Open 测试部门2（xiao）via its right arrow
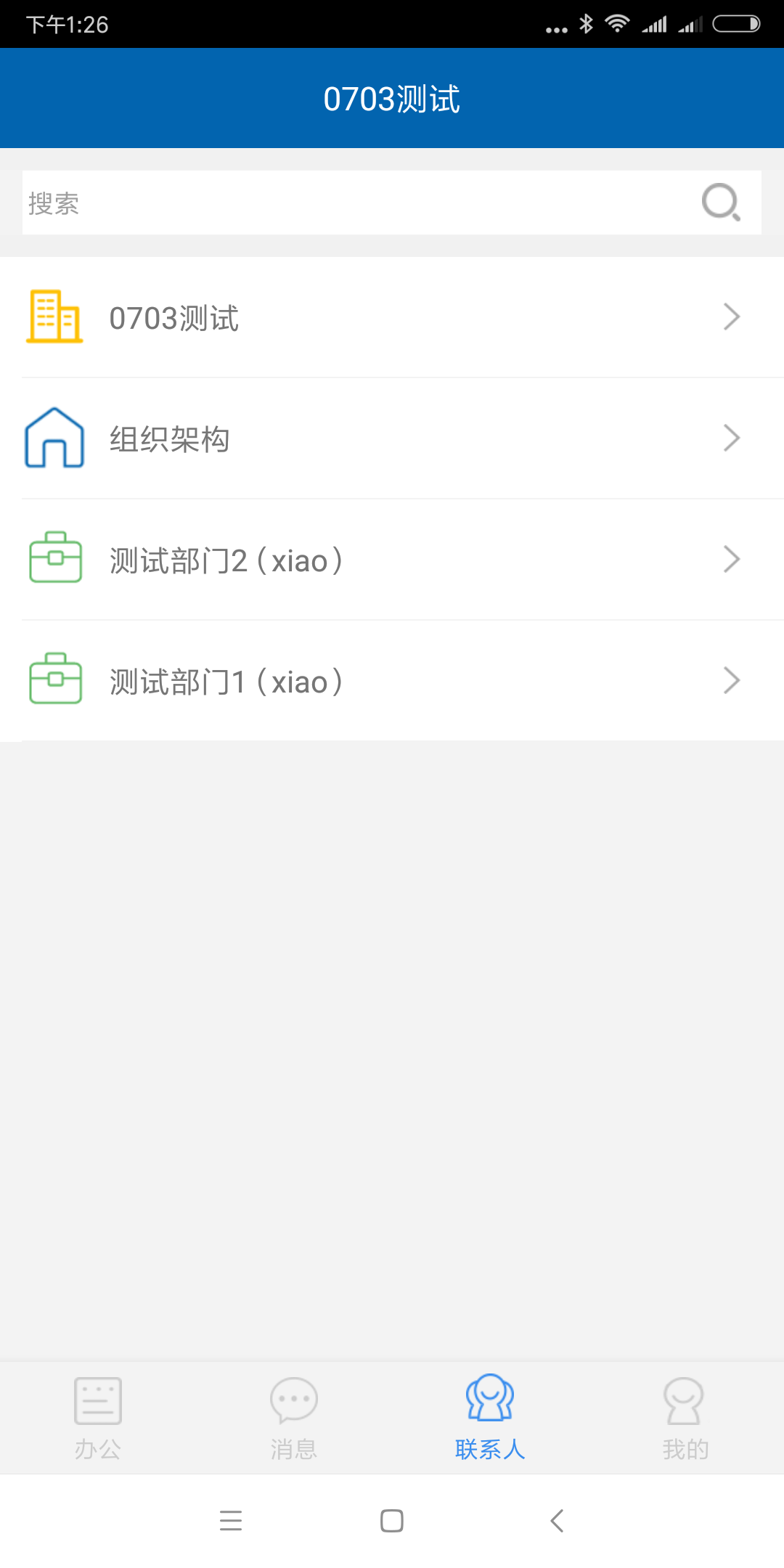This screenshot has height=1568, width=784. pyautogui.click(x=731, y=559)
